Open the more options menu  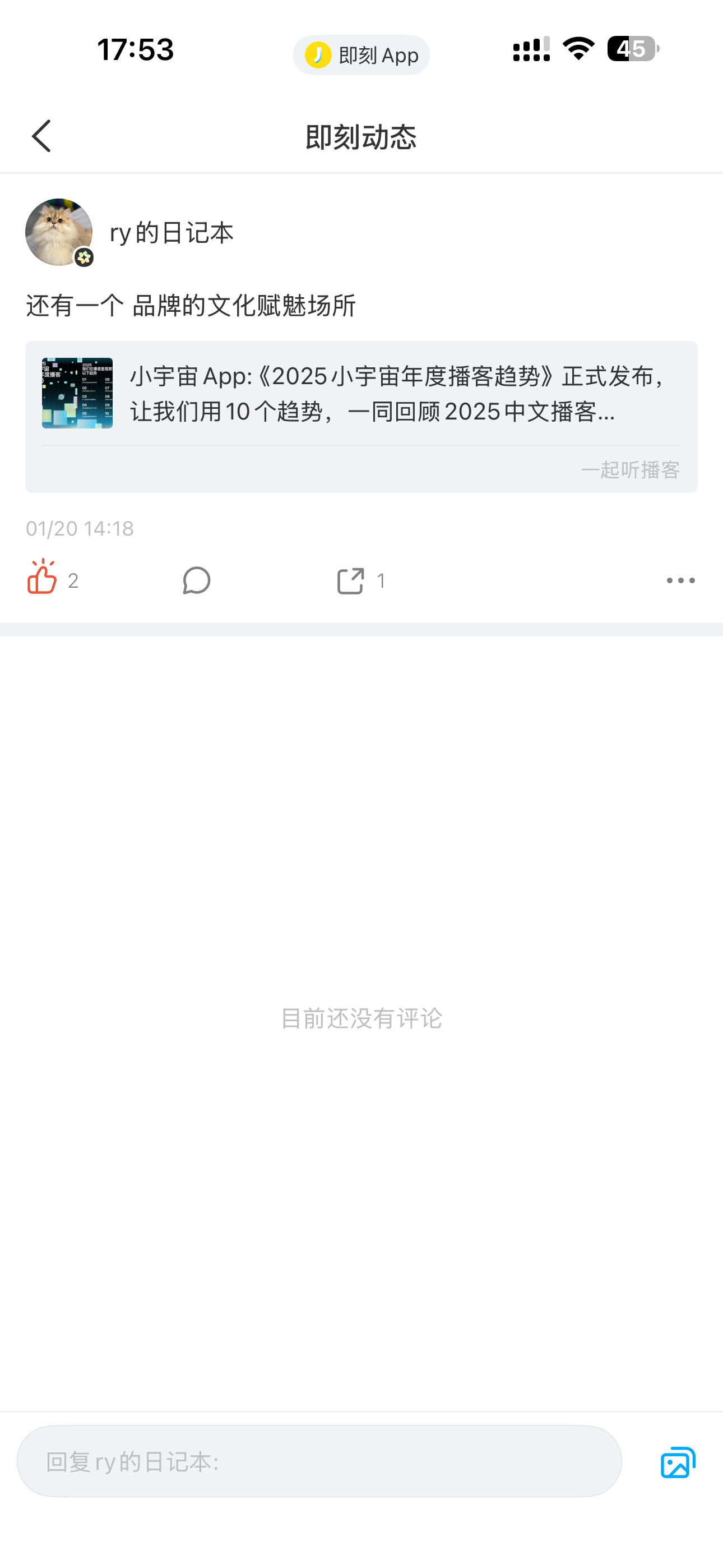[680, 580]
